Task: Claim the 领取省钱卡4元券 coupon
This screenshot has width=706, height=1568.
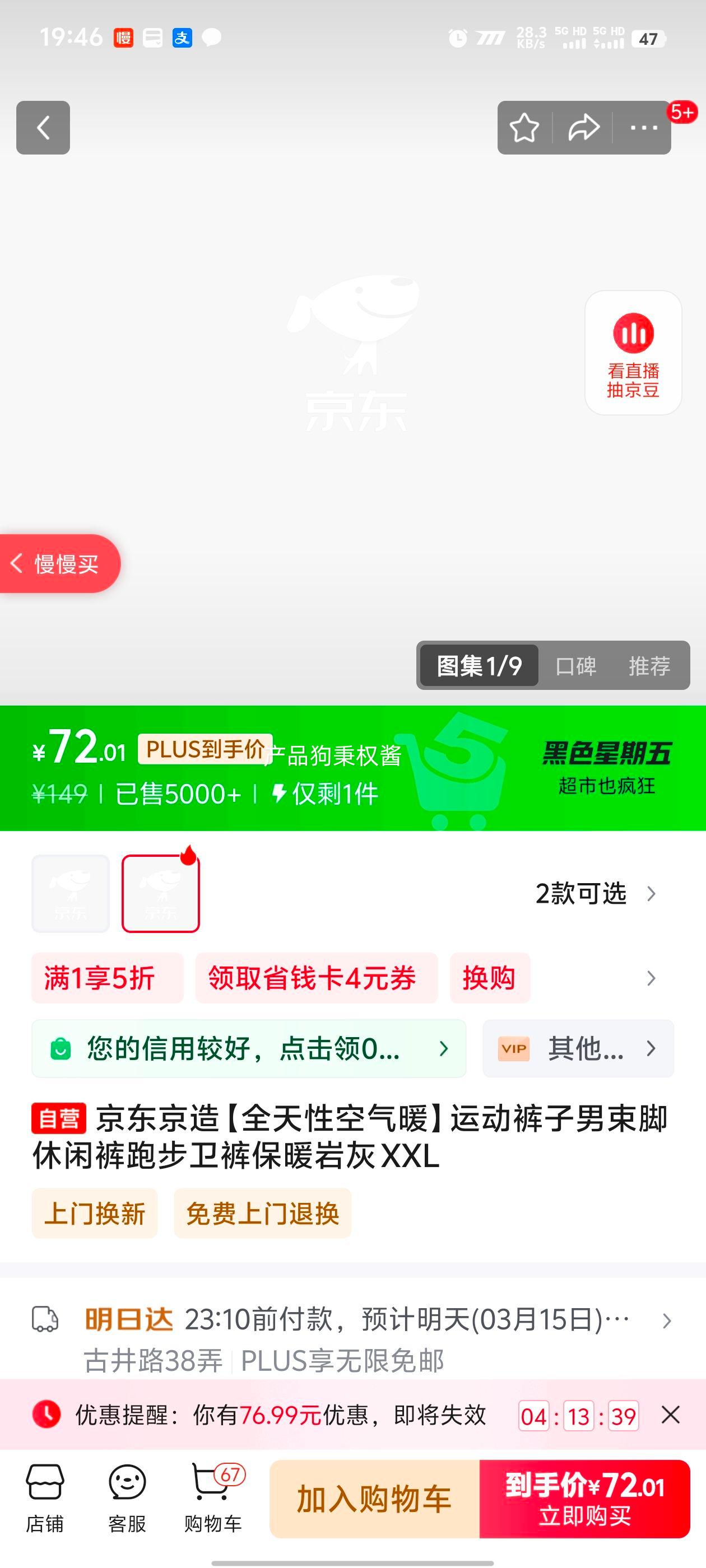Action: (x=316, y=978)
